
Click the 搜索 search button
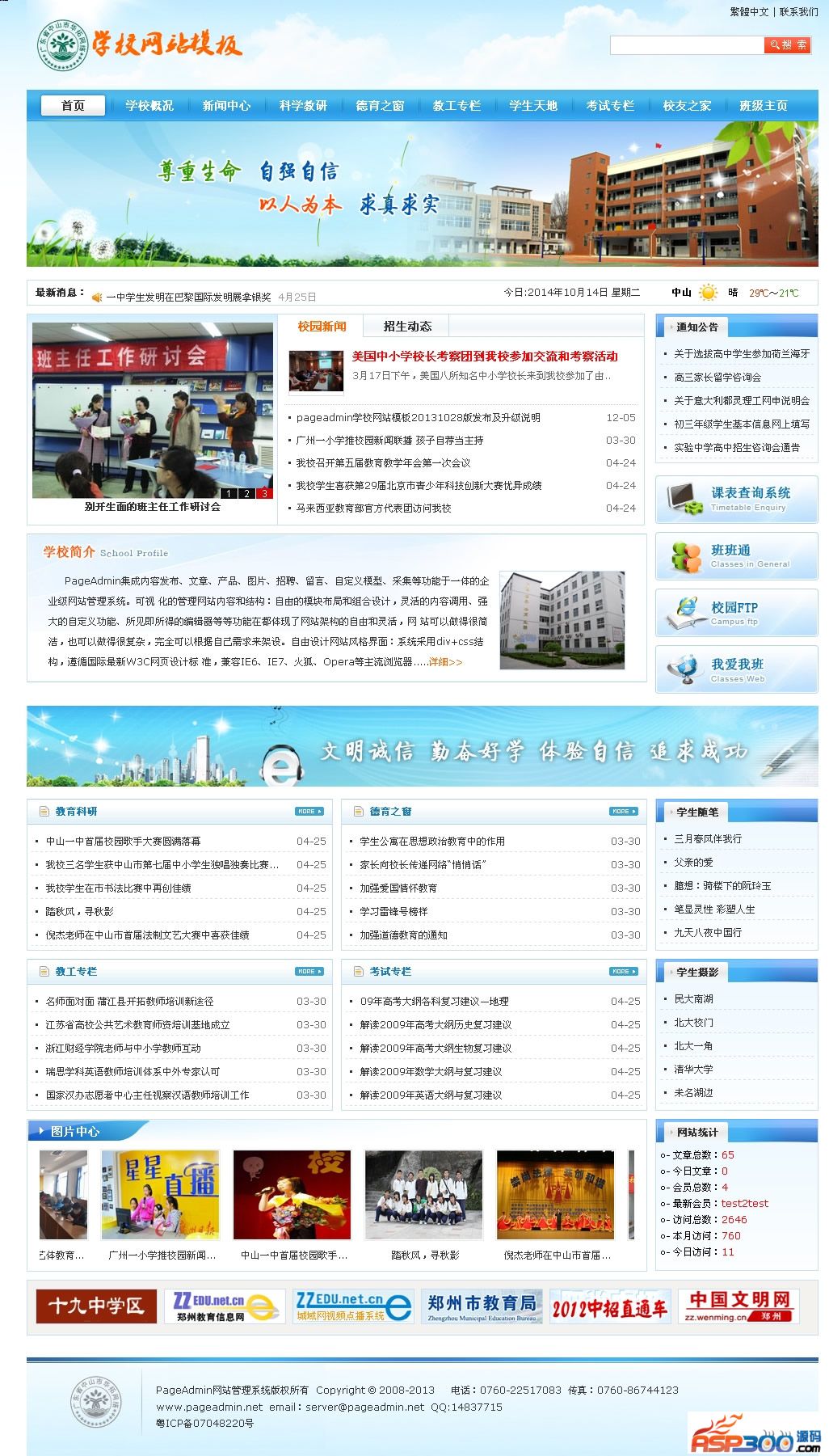pos(787,45)
